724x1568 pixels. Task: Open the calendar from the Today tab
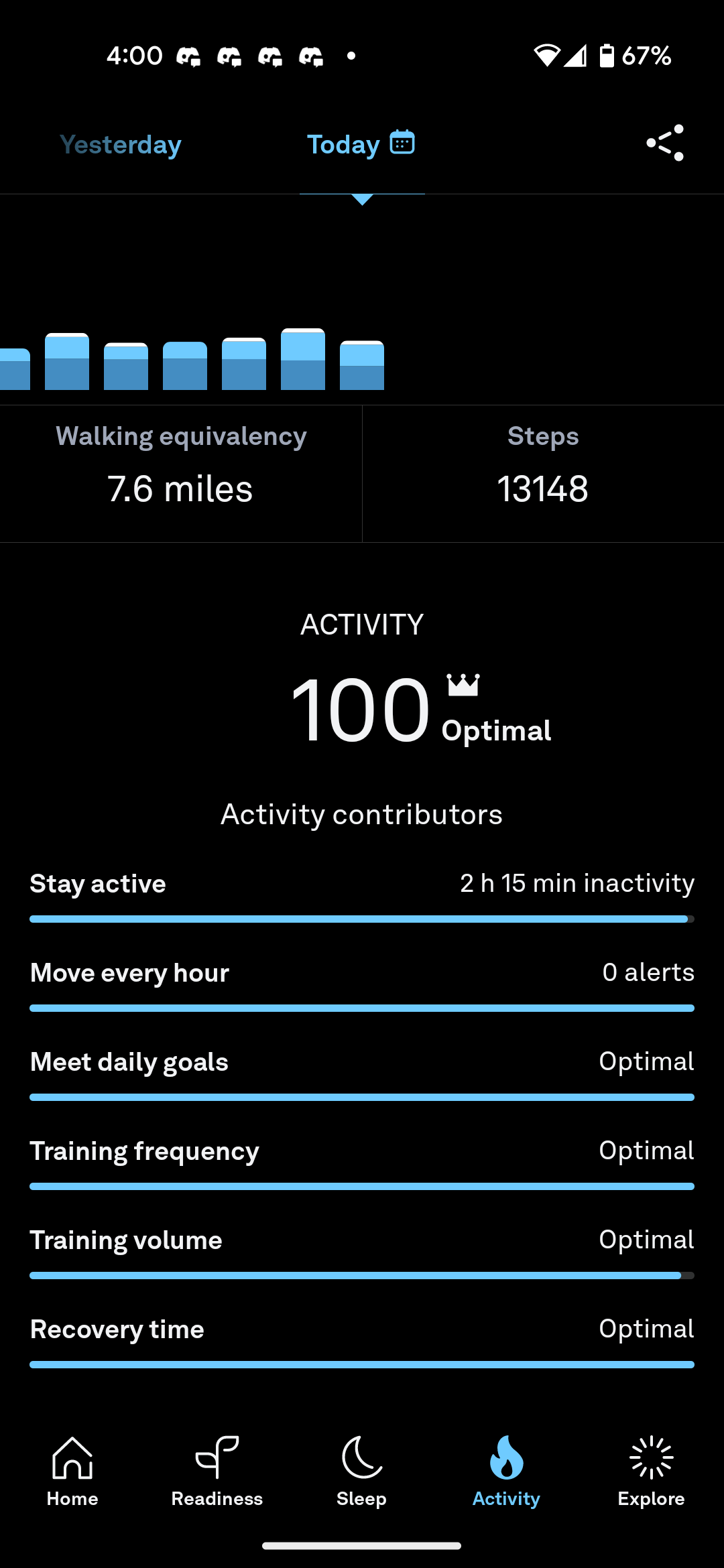pyautogui.click(x=402, y=143)
